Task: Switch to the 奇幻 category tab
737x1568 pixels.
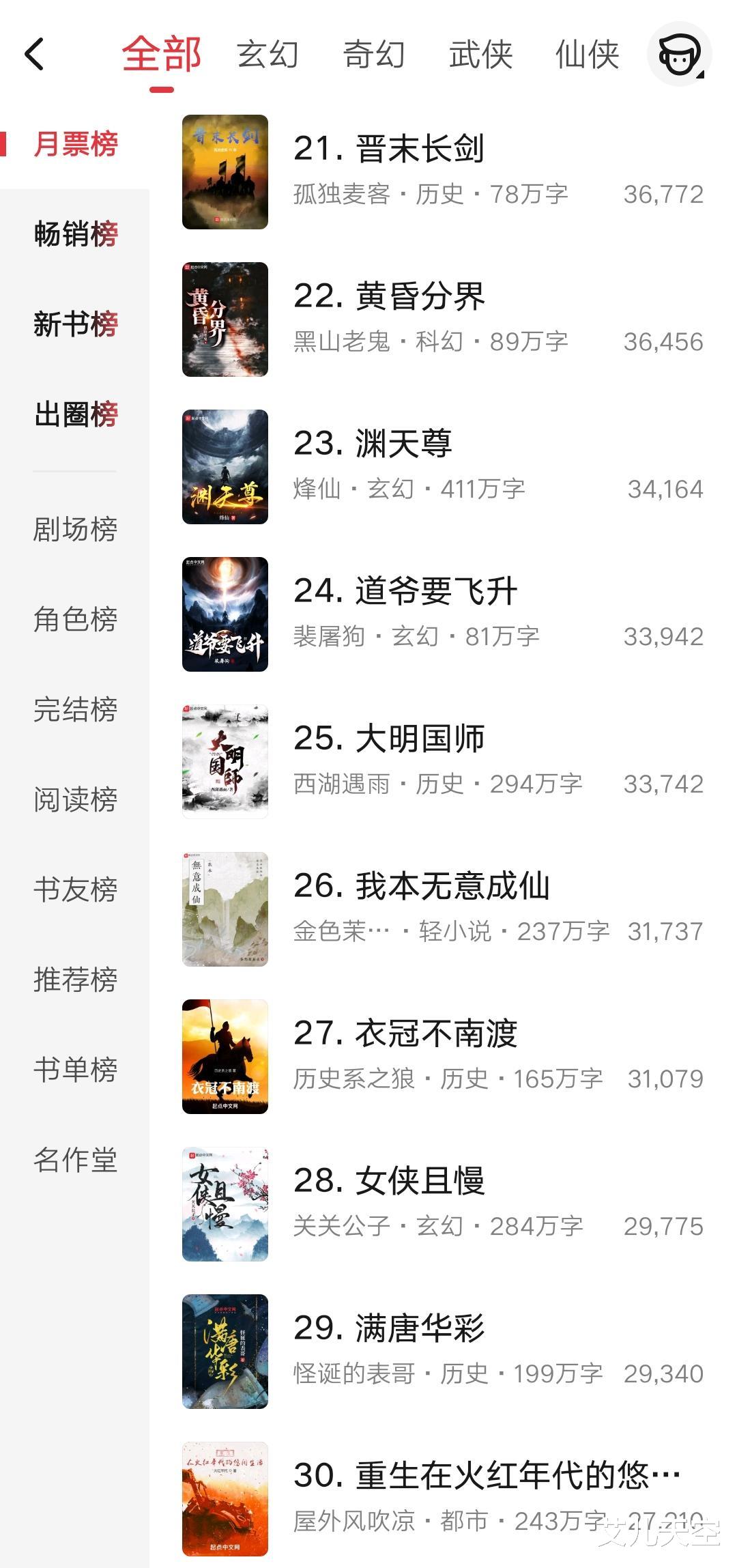Action: click(374, 55)
